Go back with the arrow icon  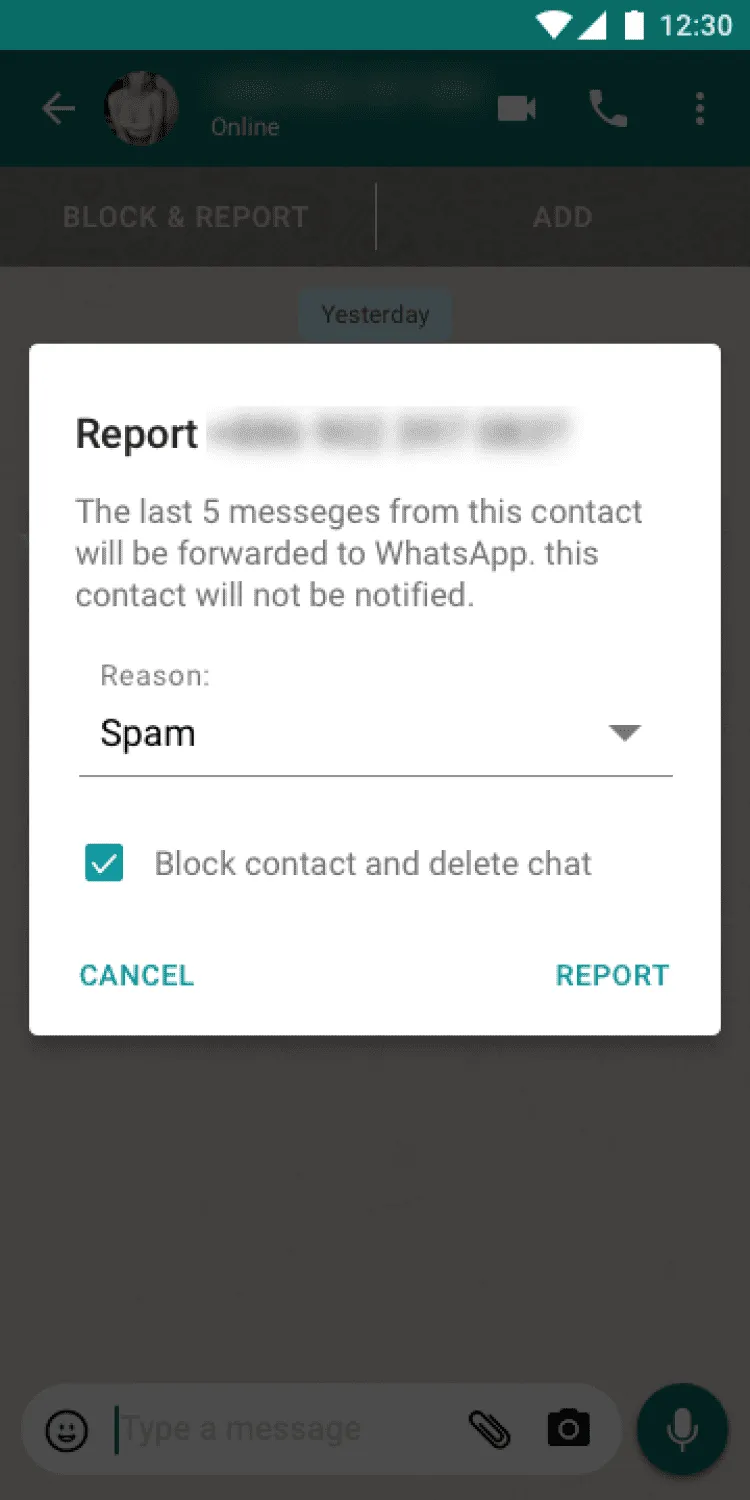click(x=58, y=109)
